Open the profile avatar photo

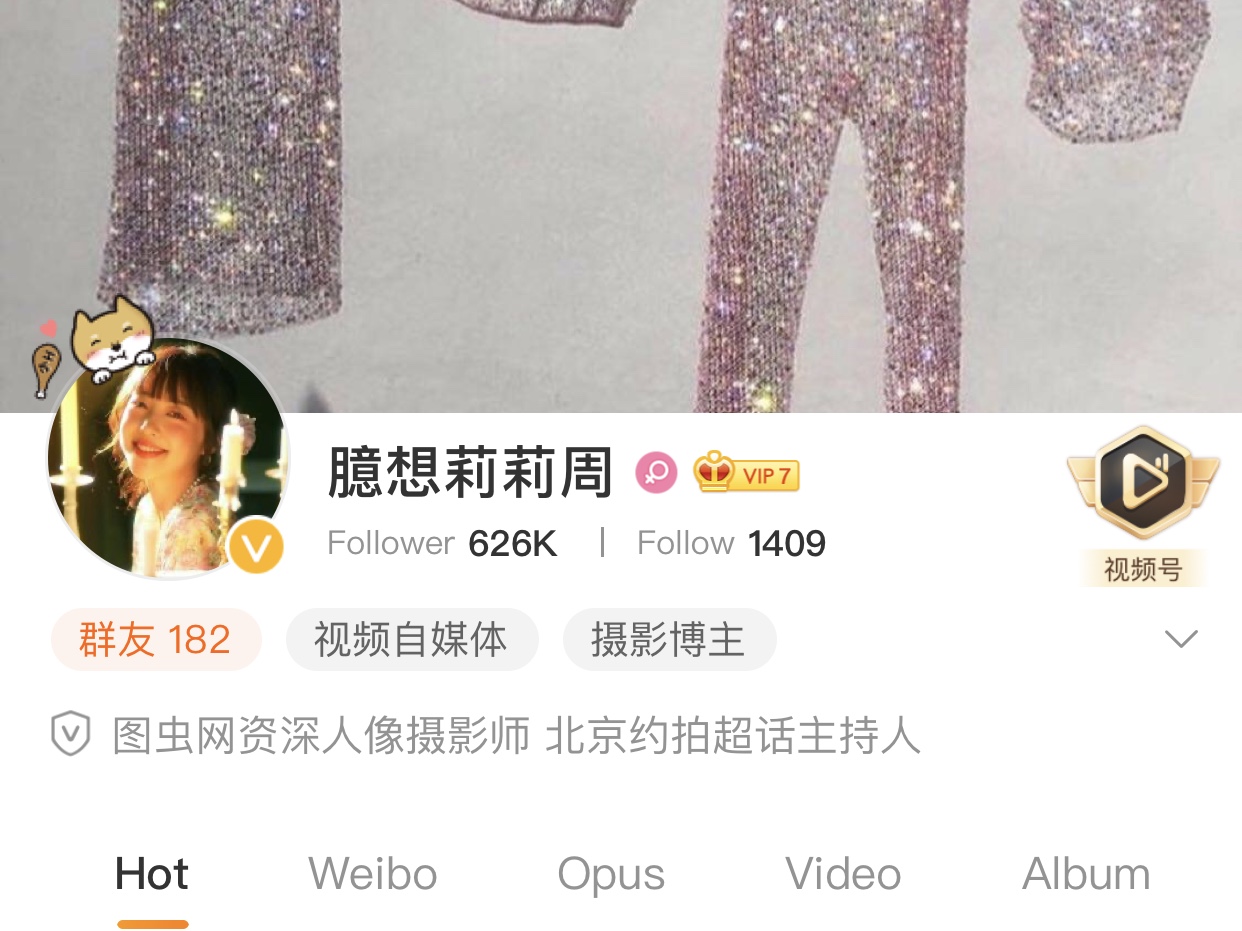pos(168,458)
